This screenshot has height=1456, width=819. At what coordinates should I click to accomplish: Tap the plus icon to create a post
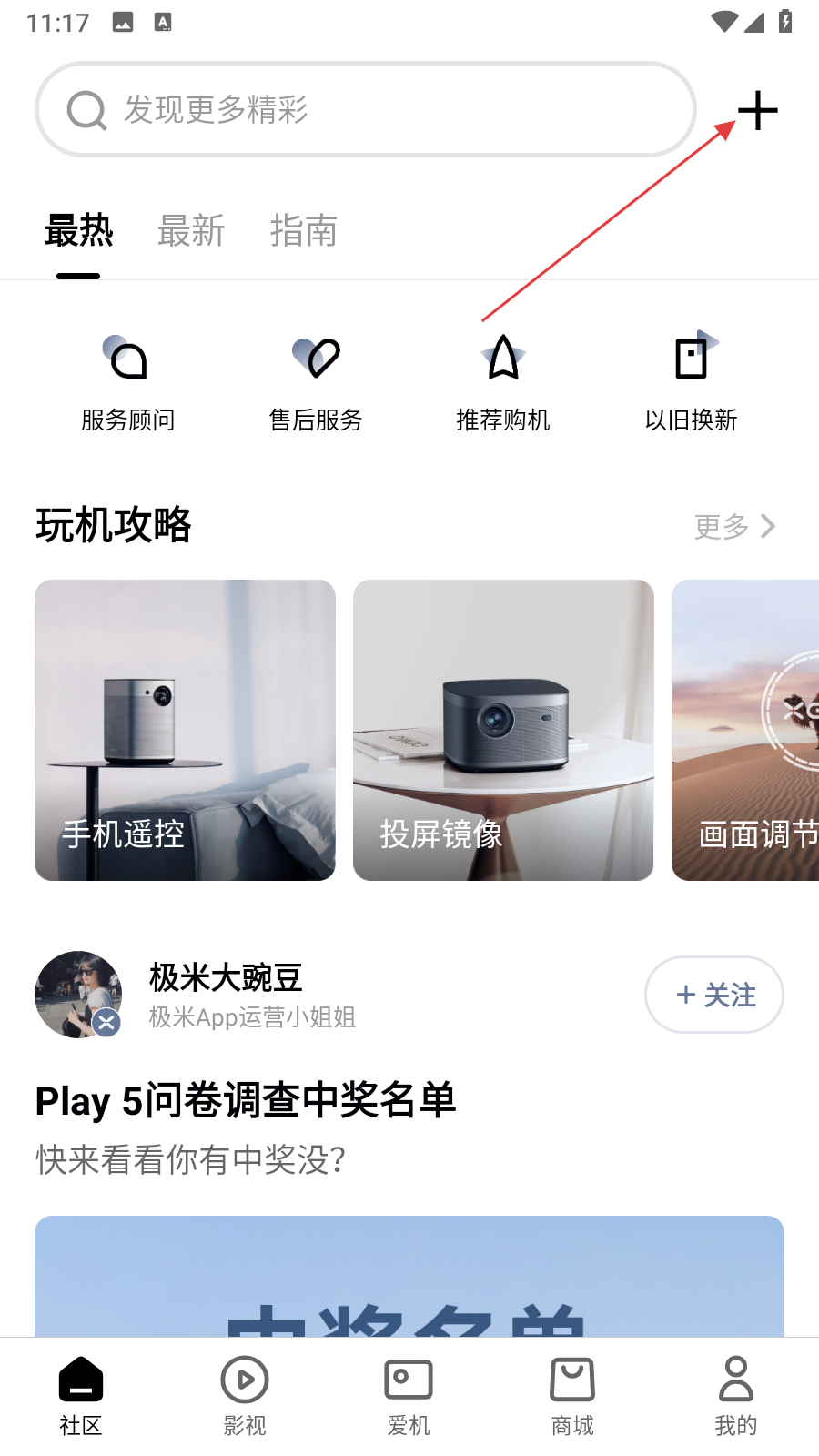point(757,111)
